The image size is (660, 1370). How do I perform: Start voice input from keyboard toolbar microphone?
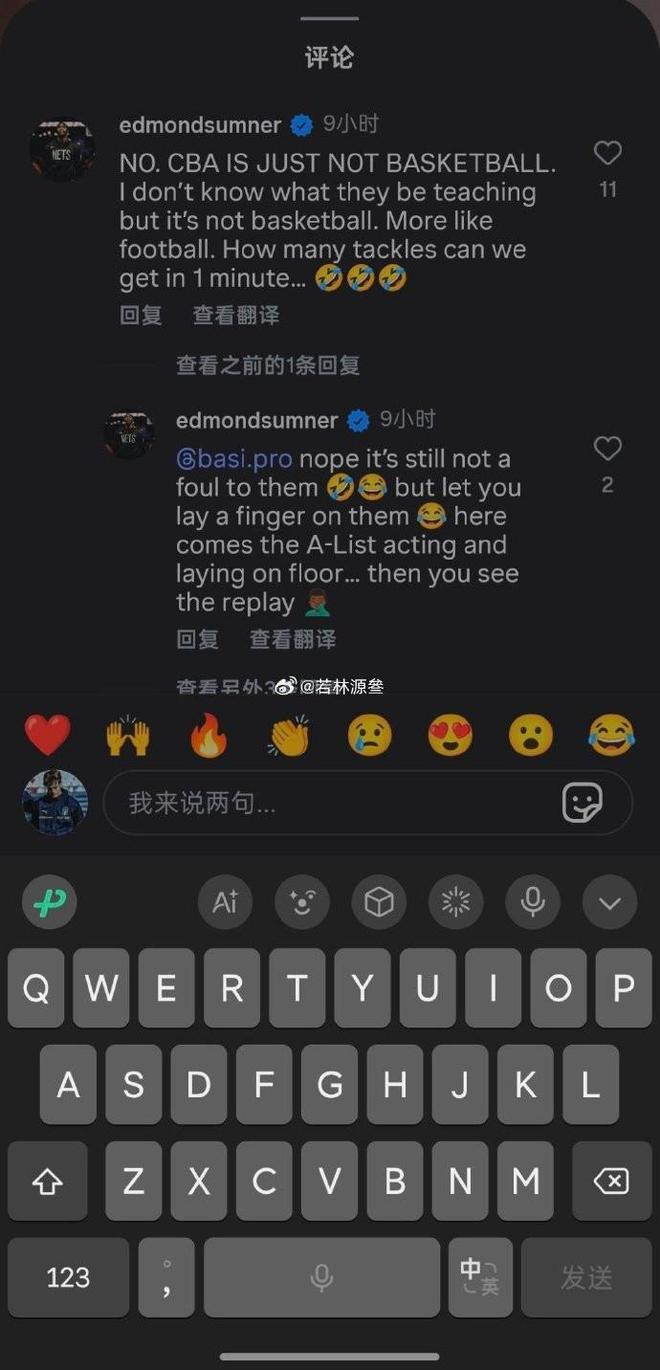point(533,903)
